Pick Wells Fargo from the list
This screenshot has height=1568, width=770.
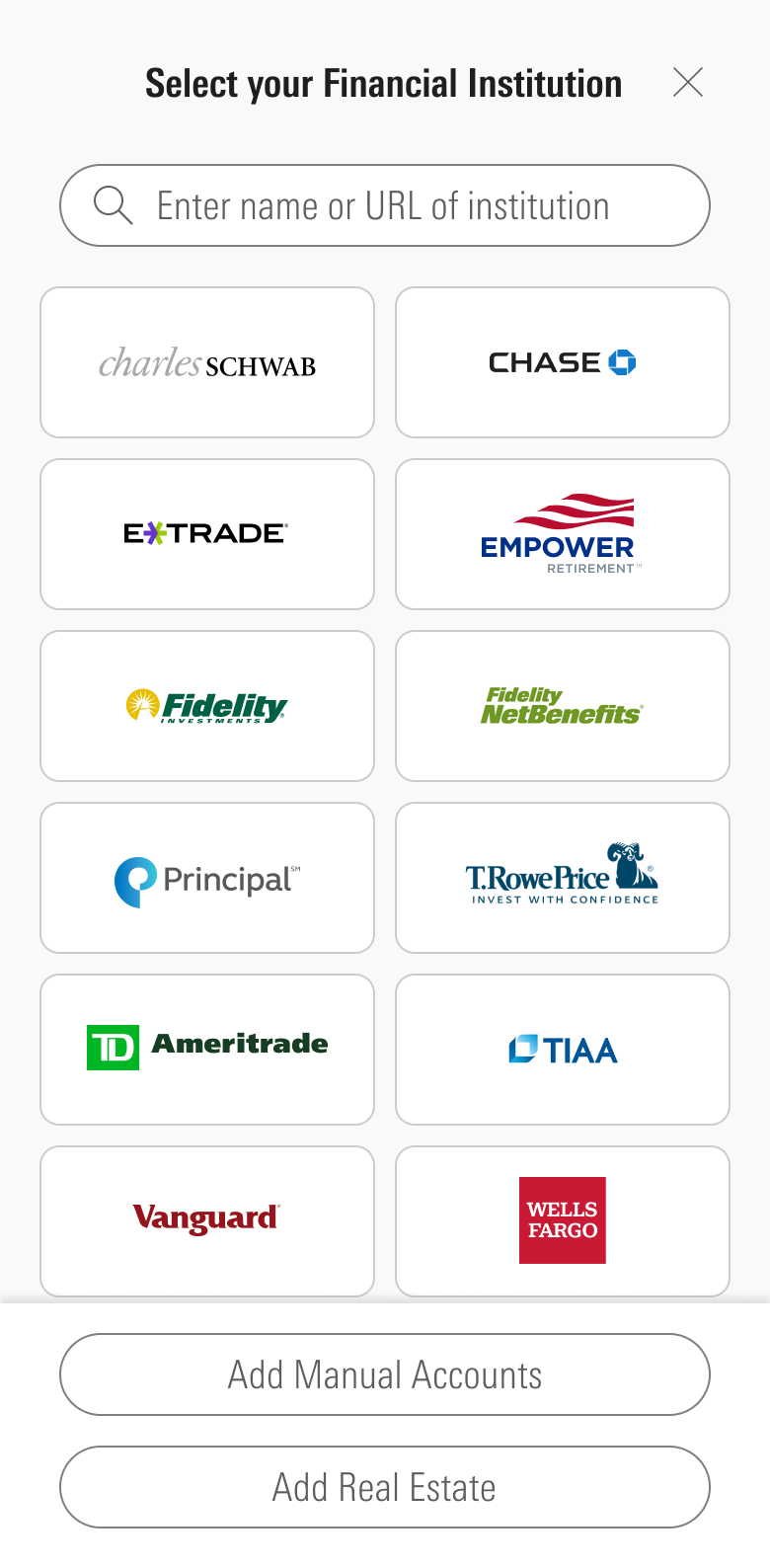pos(562,1220)
